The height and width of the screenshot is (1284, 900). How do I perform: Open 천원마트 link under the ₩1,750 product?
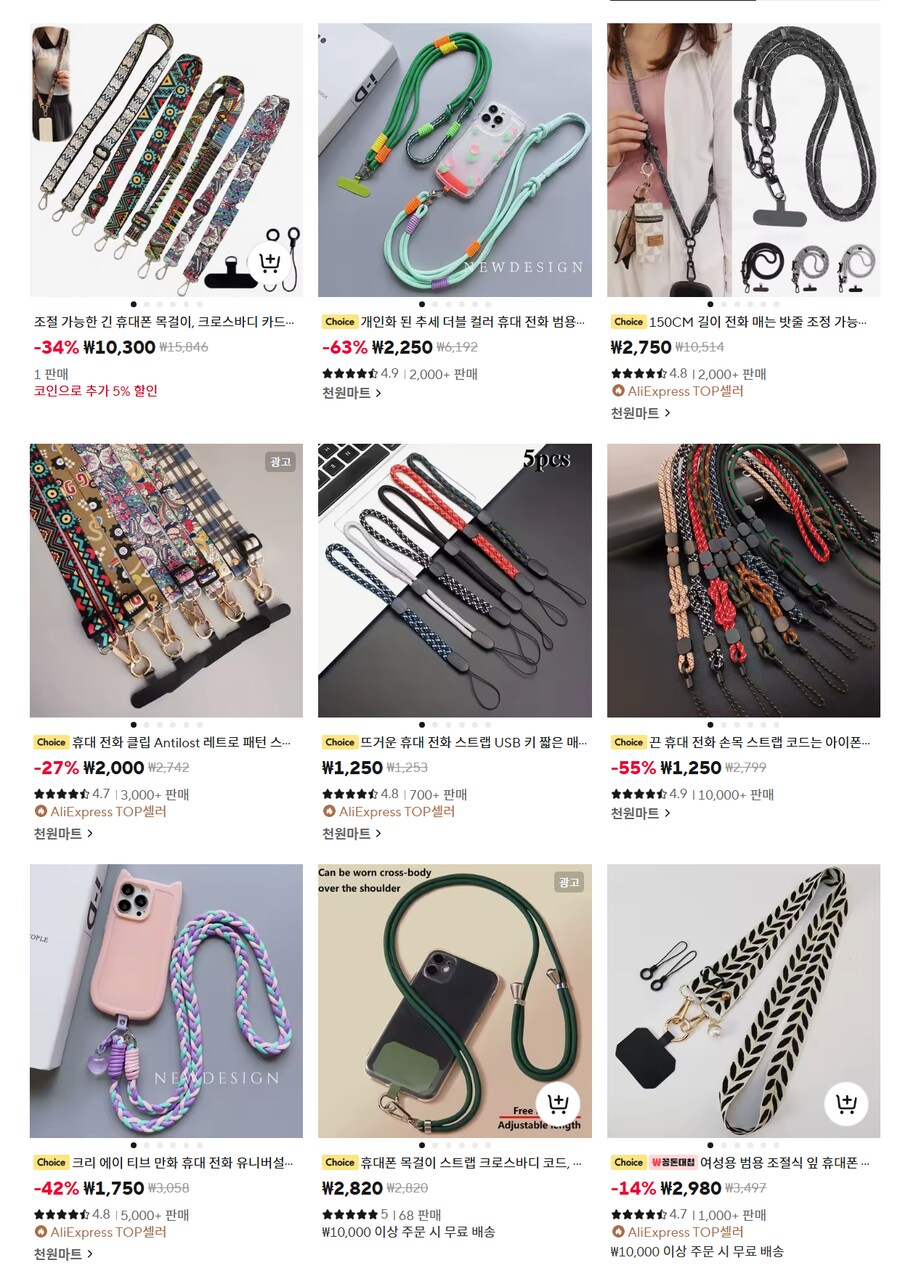(63, 1253)
